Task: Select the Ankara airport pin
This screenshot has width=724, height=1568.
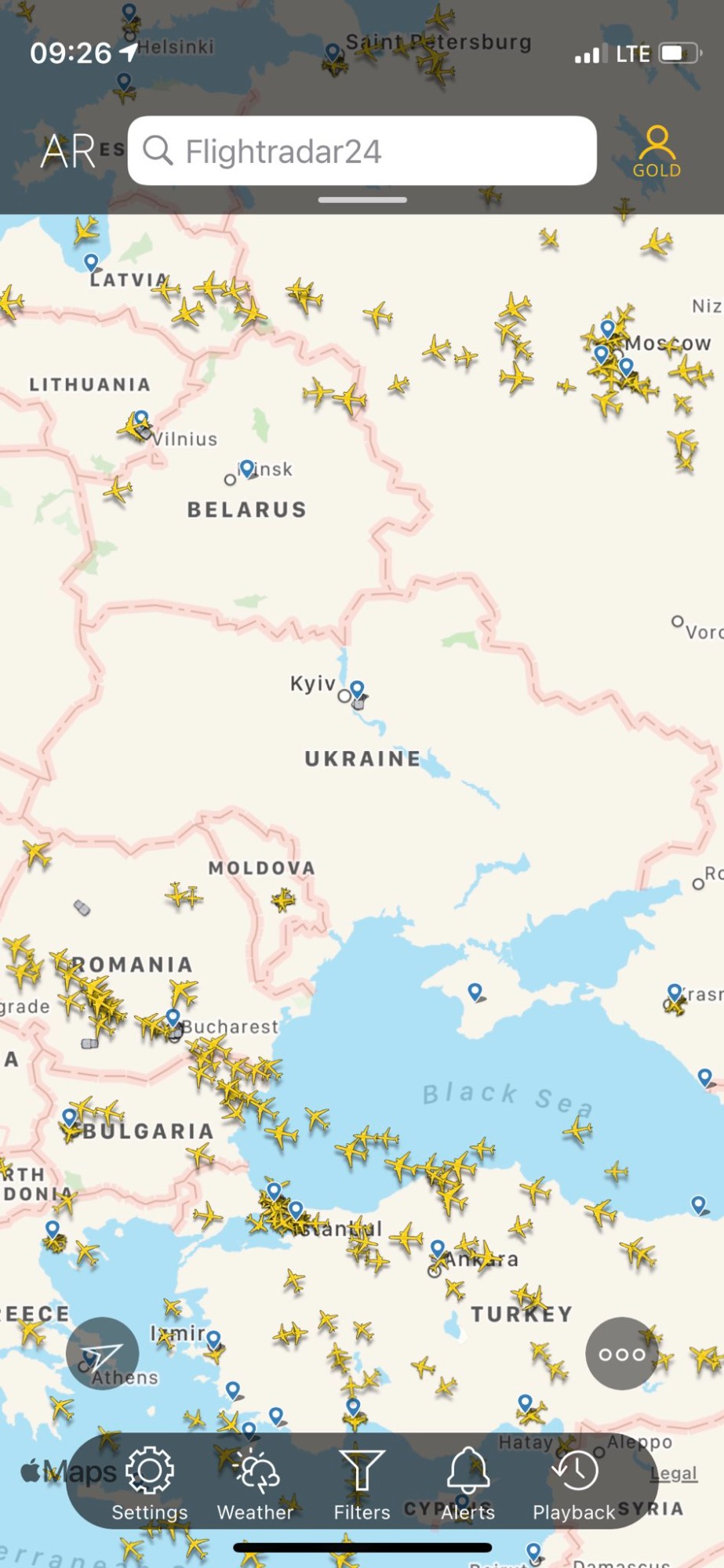Action: point(438,1247)
